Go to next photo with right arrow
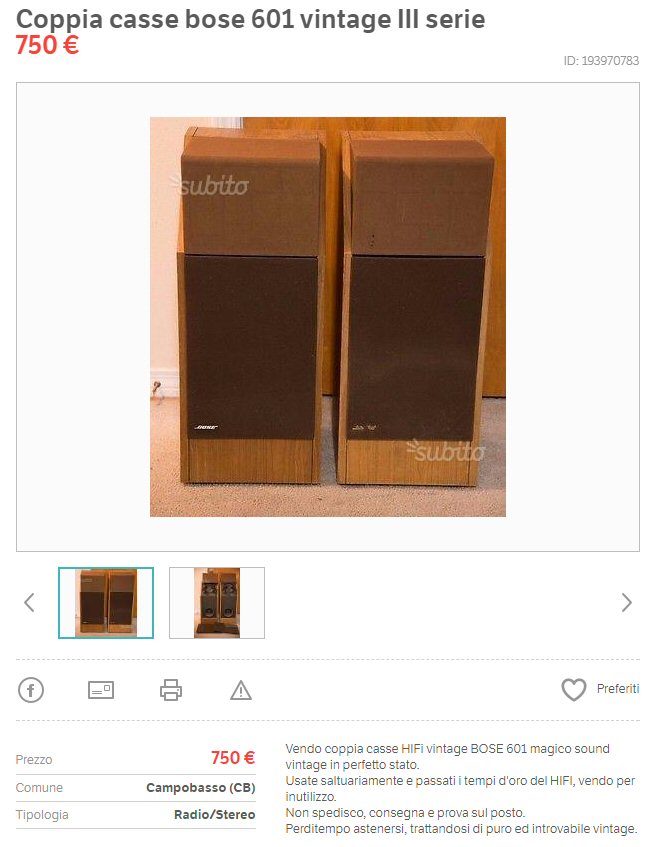Image resolution: width=656 pixels, height=847 pixels. [x=626, y=602]
